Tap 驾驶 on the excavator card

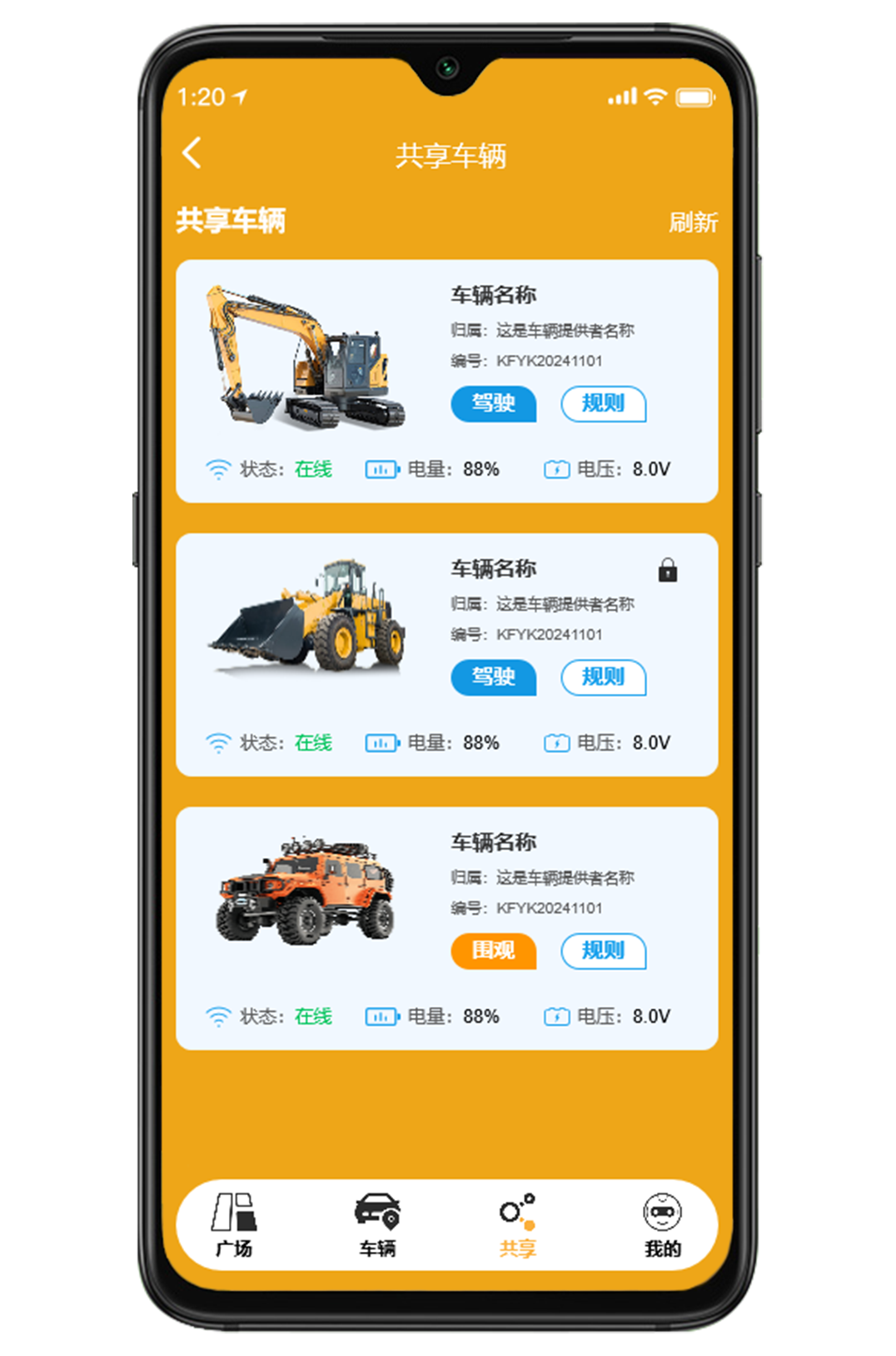pyautogui.click(x=493, y=404)
